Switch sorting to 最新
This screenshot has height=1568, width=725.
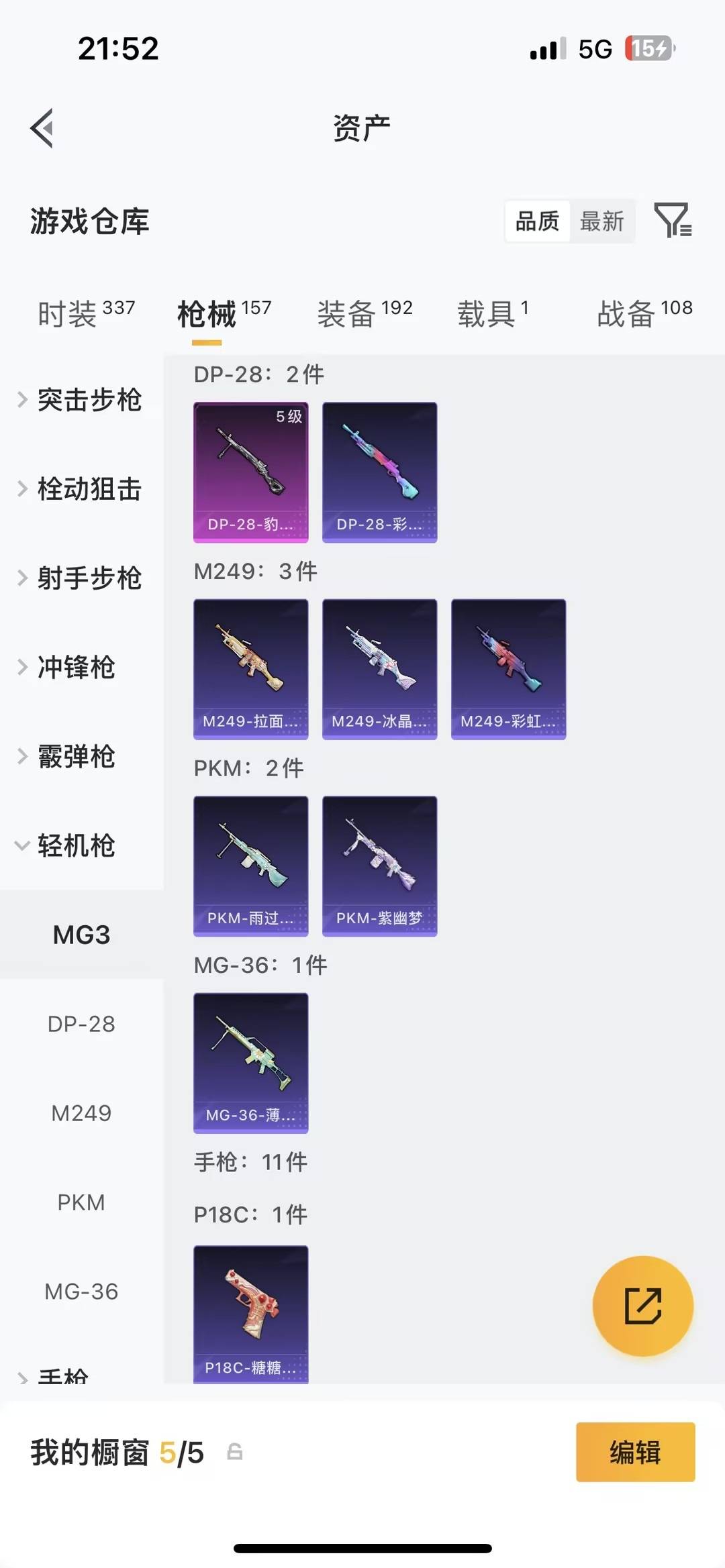[x=602, y=221]
